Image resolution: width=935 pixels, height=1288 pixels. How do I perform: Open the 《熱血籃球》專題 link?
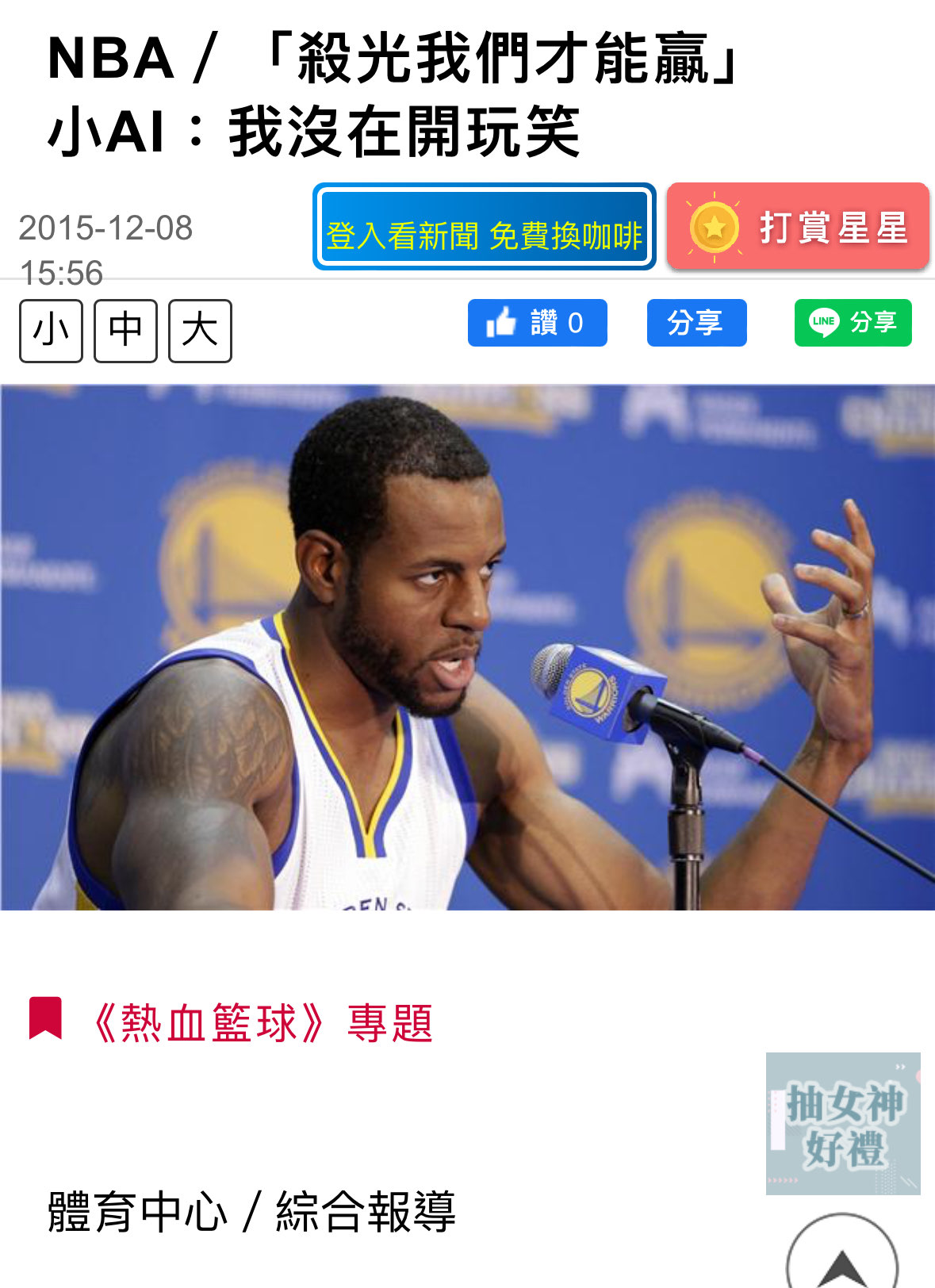point(262,1023)
